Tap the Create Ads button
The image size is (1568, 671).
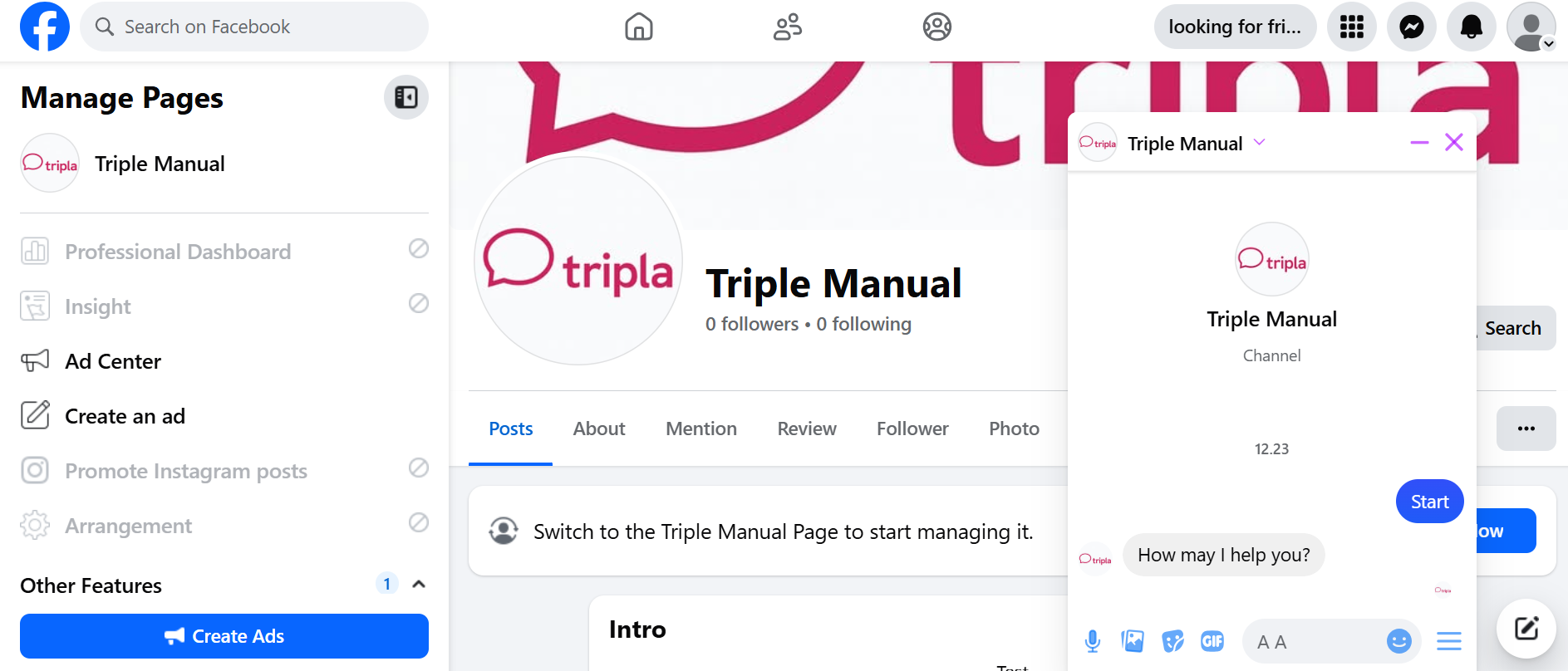click(x=224, y=636)
